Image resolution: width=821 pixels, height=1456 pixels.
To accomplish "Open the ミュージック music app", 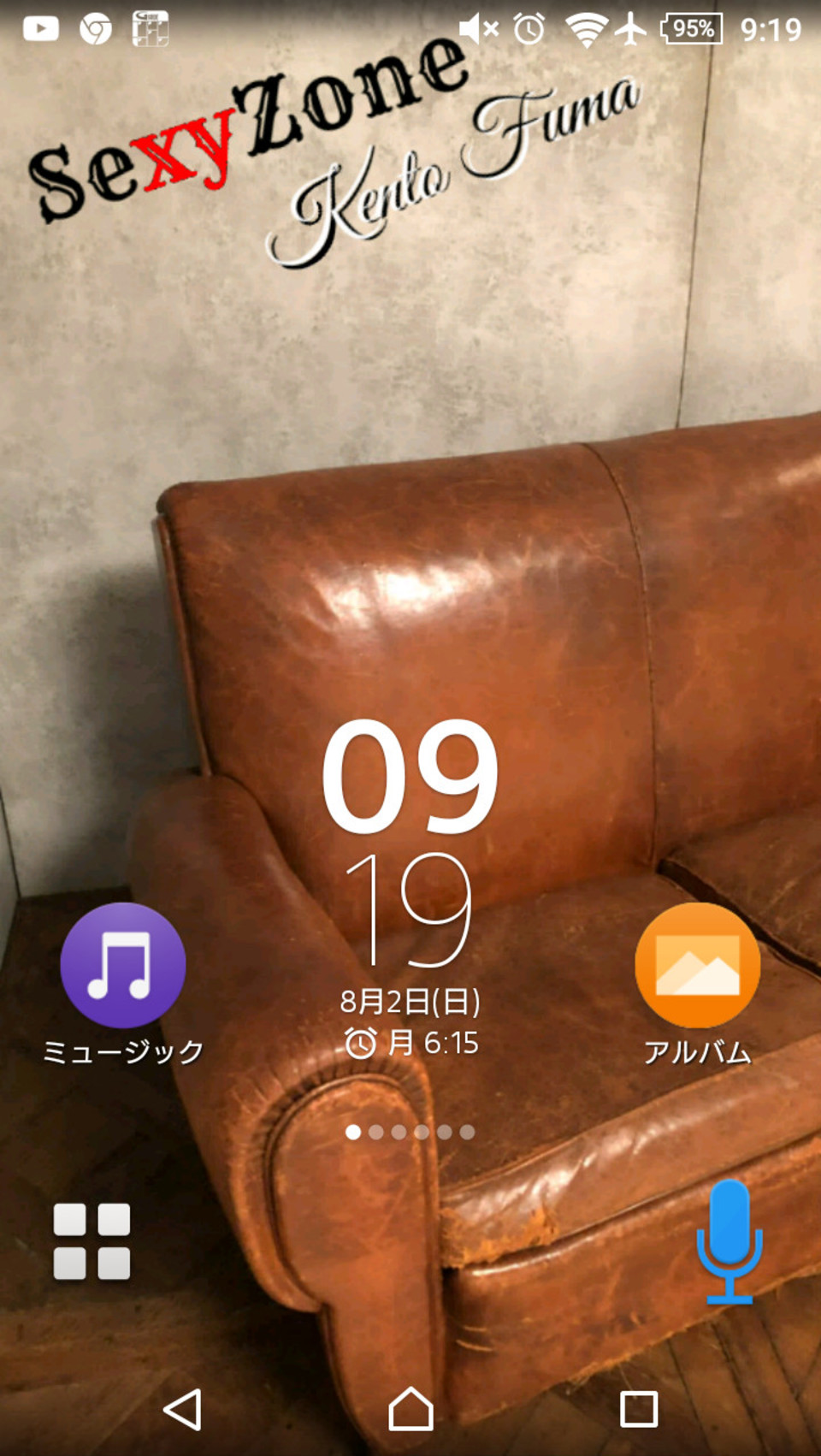I will click(123, 966).
